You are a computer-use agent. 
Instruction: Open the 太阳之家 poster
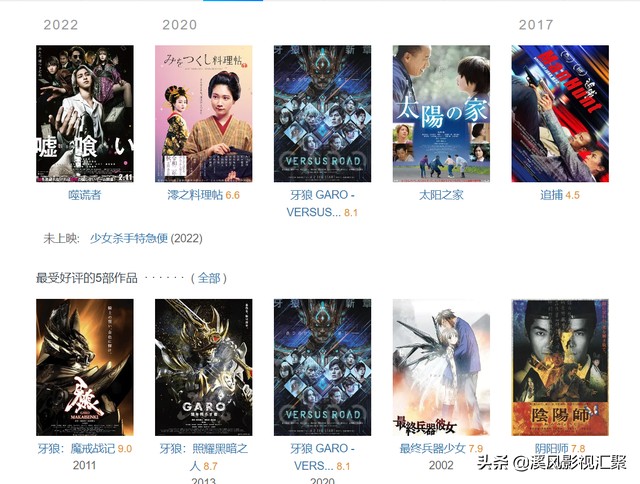441,114
